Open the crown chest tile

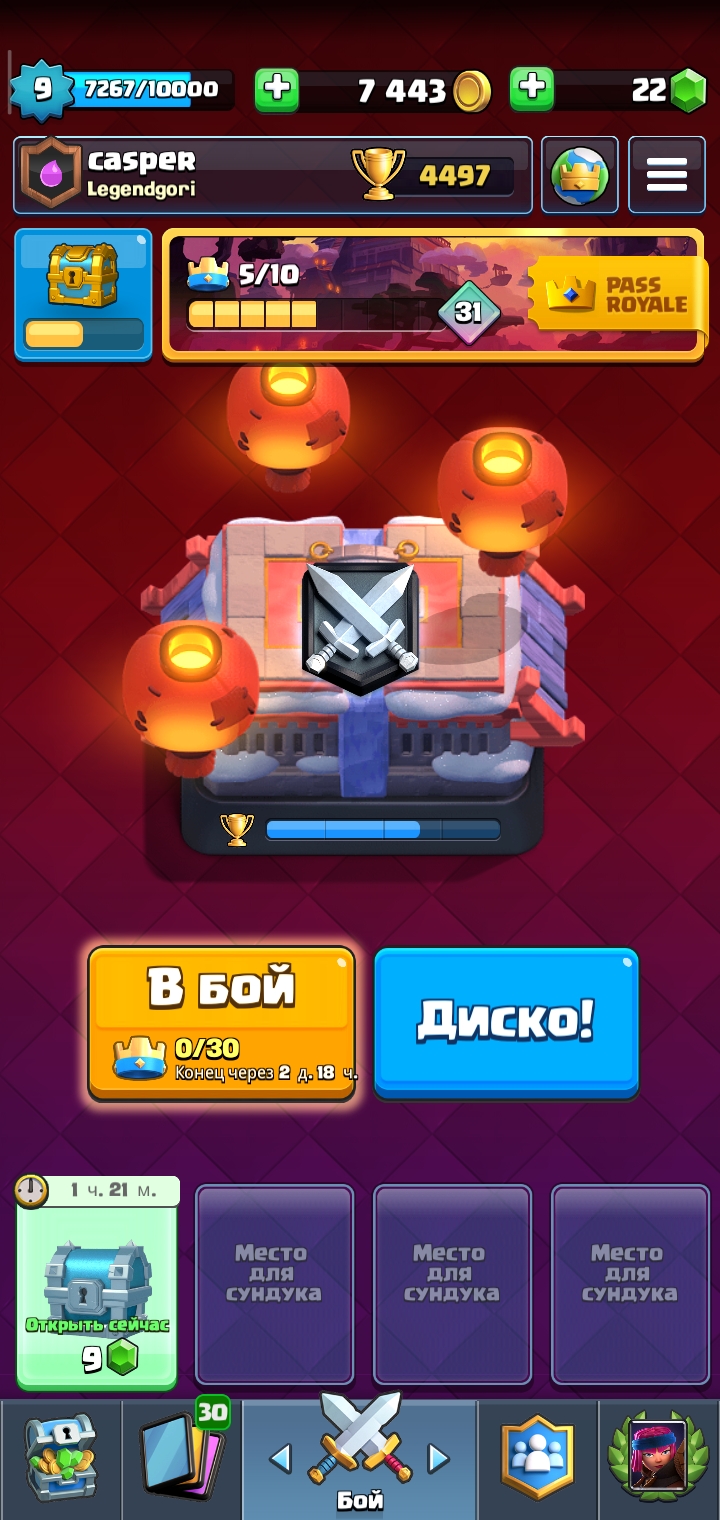pos(84,294)
